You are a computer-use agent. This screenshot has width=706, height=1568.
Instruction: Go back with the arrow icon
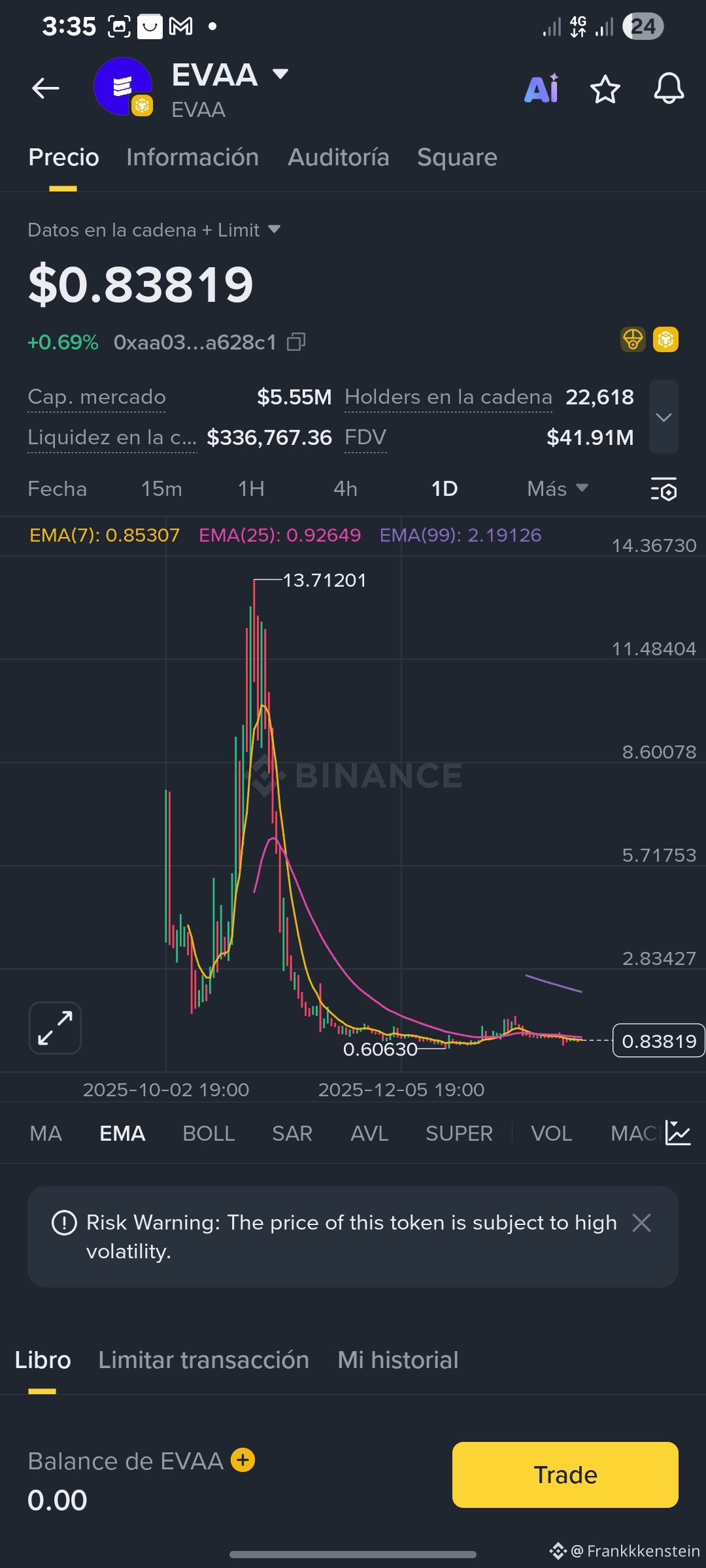[46, 88]
